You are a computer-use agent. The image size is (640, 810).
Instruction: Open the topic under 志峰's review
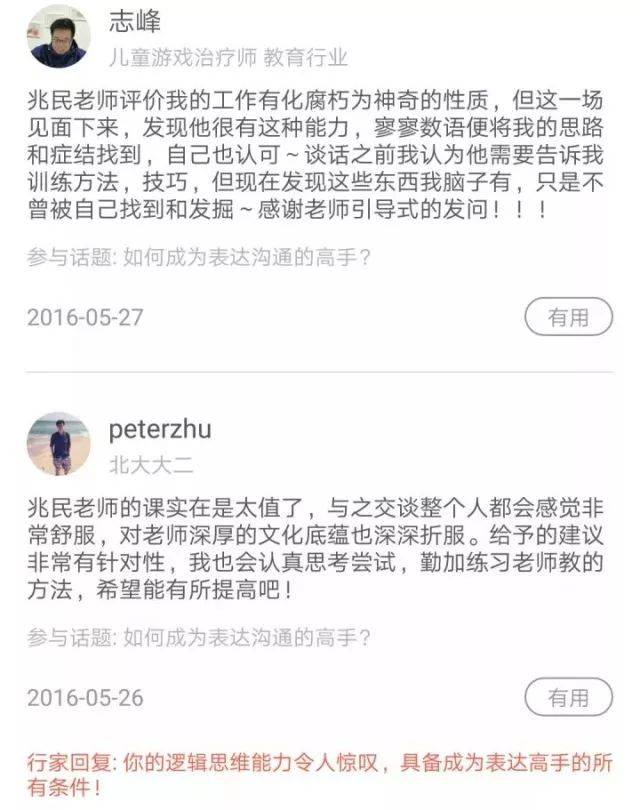246,257
